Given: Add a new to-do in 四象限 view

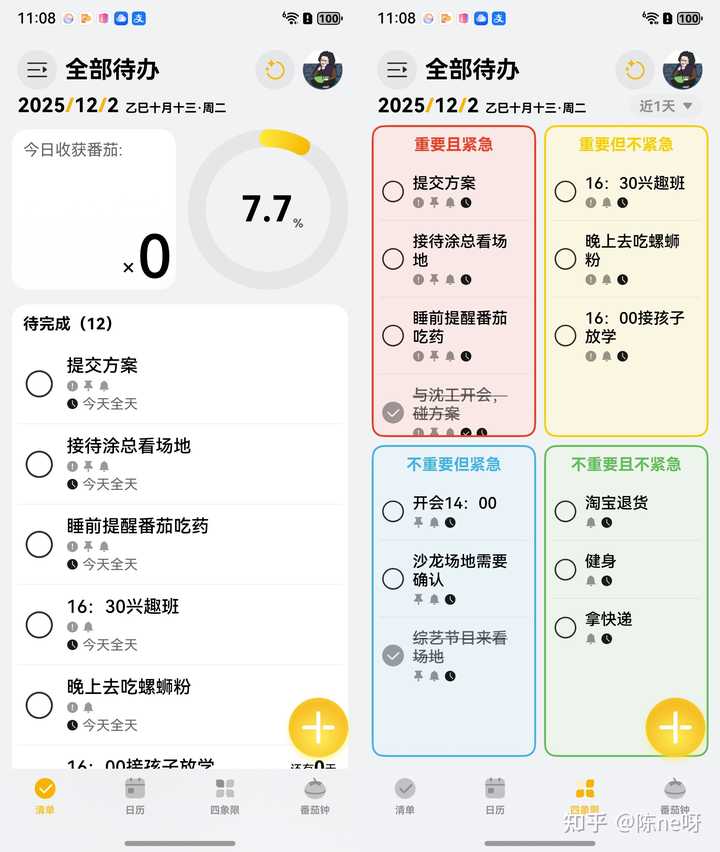Looking at the screenshot, I should point(675,727).
